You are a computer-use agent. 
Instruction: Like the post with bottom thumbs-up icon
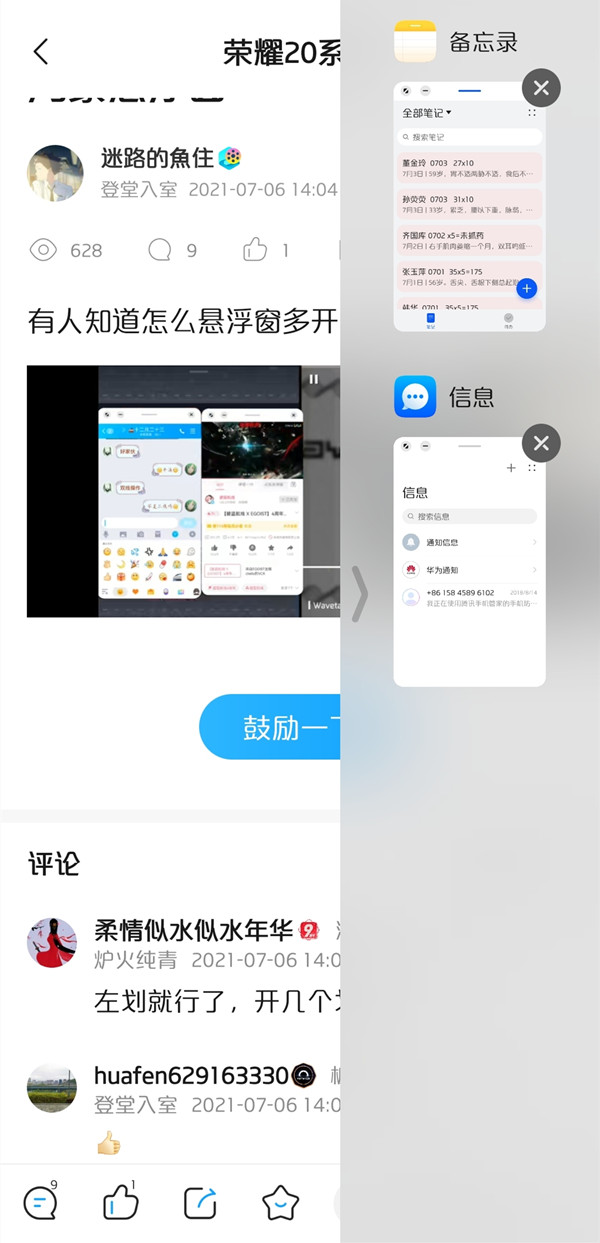tap(120, 1201)
